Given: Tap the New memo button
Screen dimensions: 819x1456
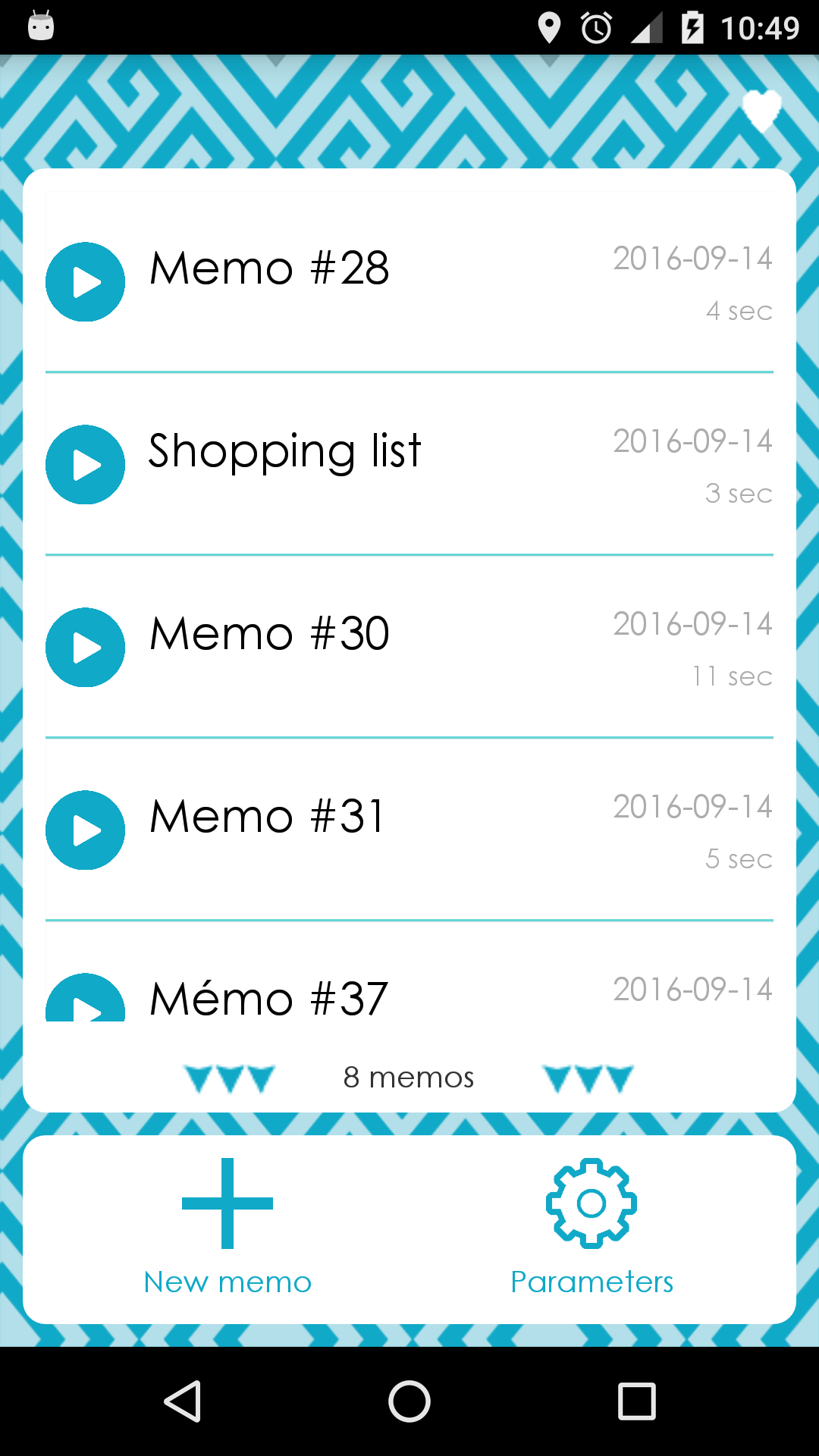Looking at the screenshot, I should pyautogui.click(x=227, y=1281).
